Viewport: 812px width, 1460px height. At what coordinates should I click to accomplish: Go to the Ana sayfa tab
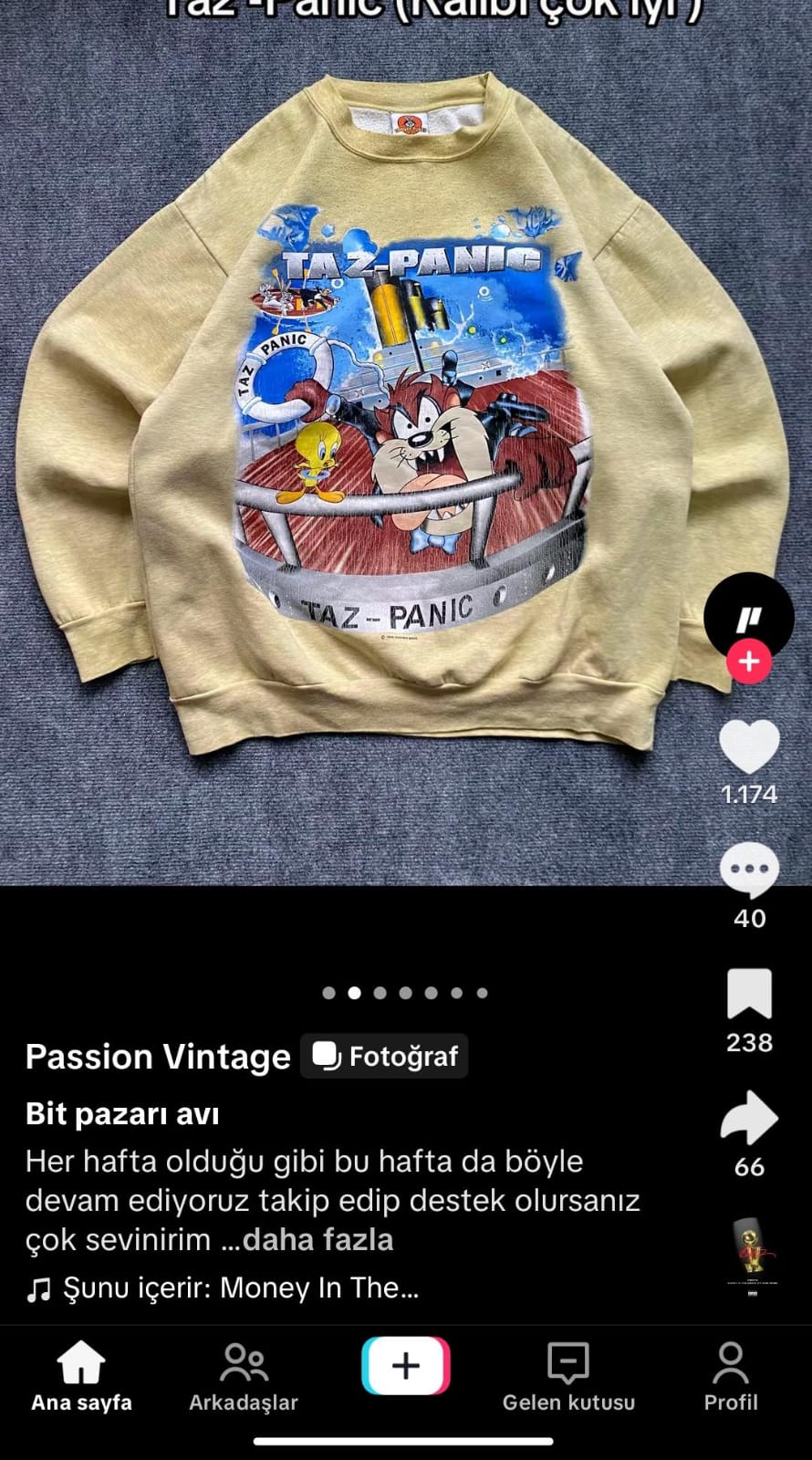point(81,1376)
